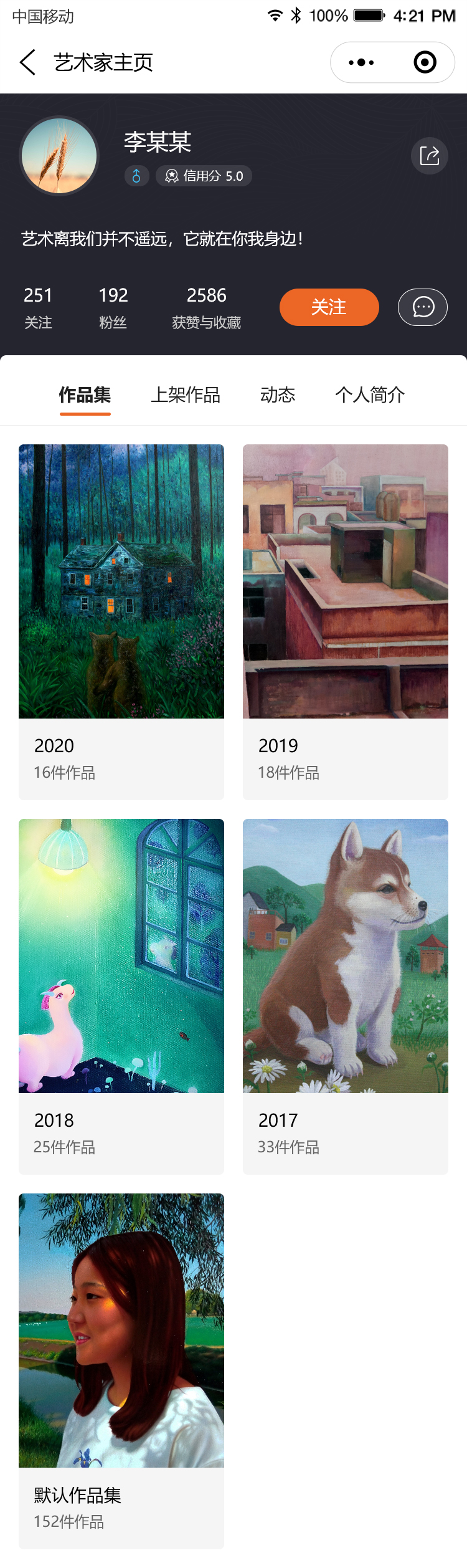The image size is (467, 1568).
Task: Switch to the 个人简介 tab
Action: (x=370, y=394)
